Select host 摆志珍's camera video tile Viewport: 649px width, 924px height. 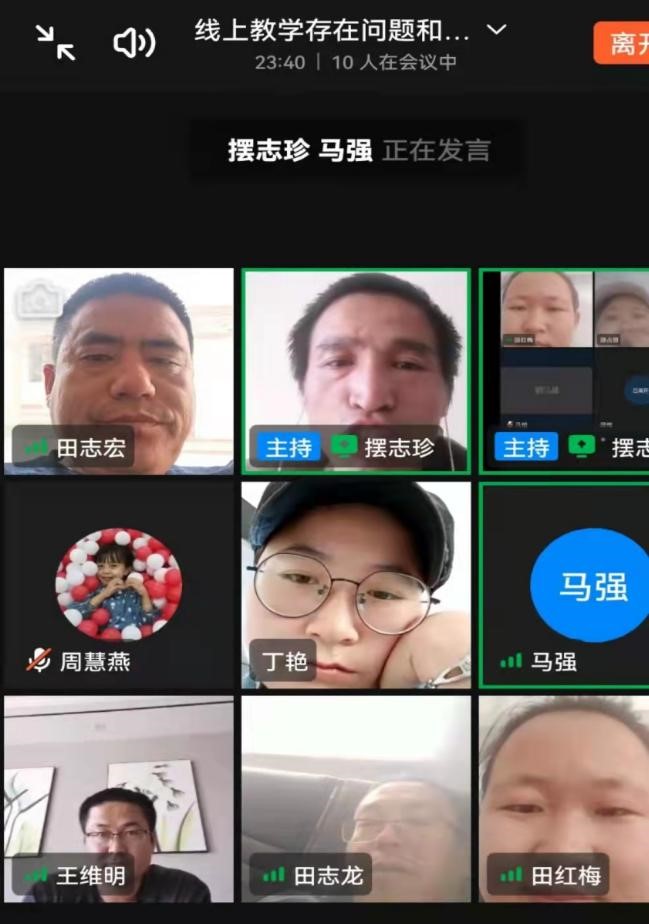click(356, 370)
